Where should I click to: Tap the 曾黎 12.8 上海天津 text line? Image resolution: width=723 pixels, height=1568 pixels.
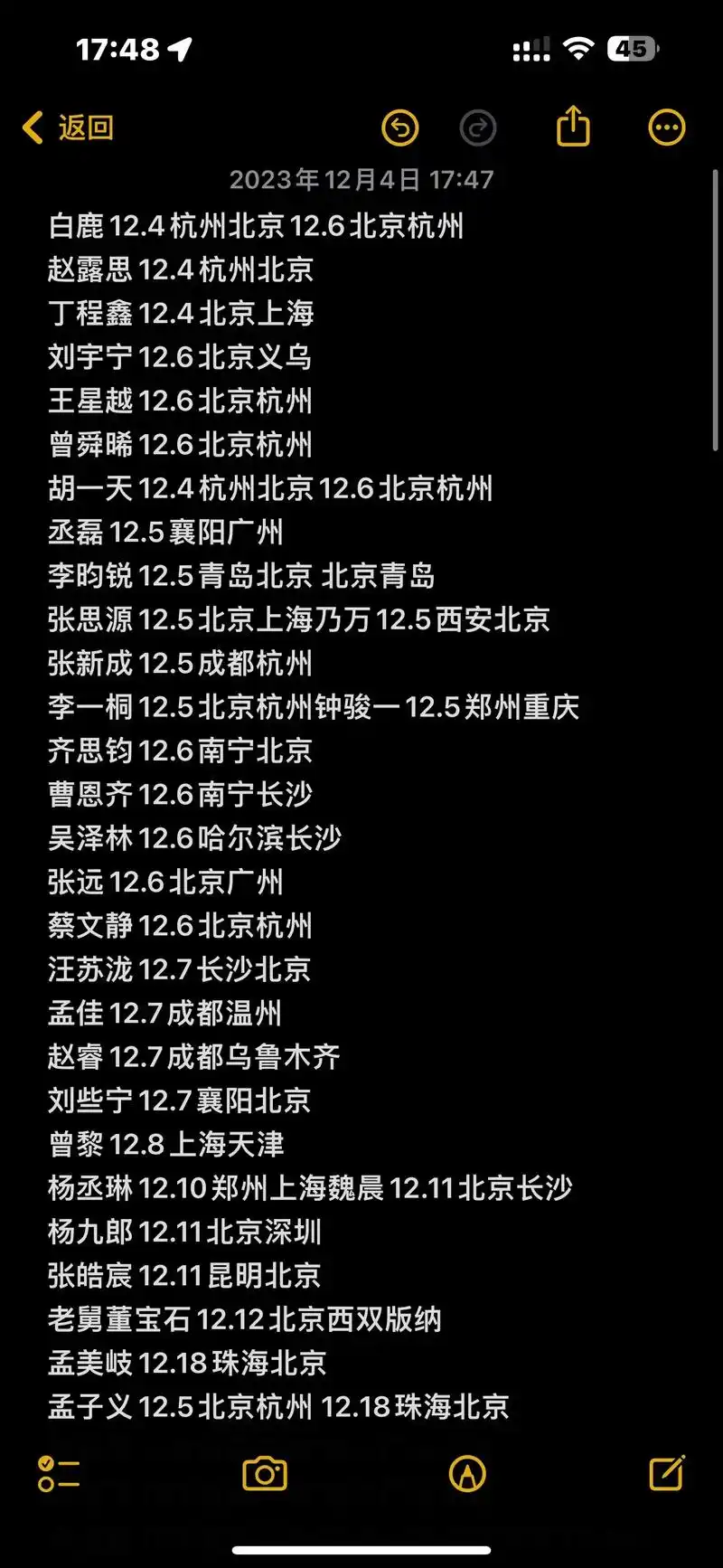click(x=165, y=1144)
